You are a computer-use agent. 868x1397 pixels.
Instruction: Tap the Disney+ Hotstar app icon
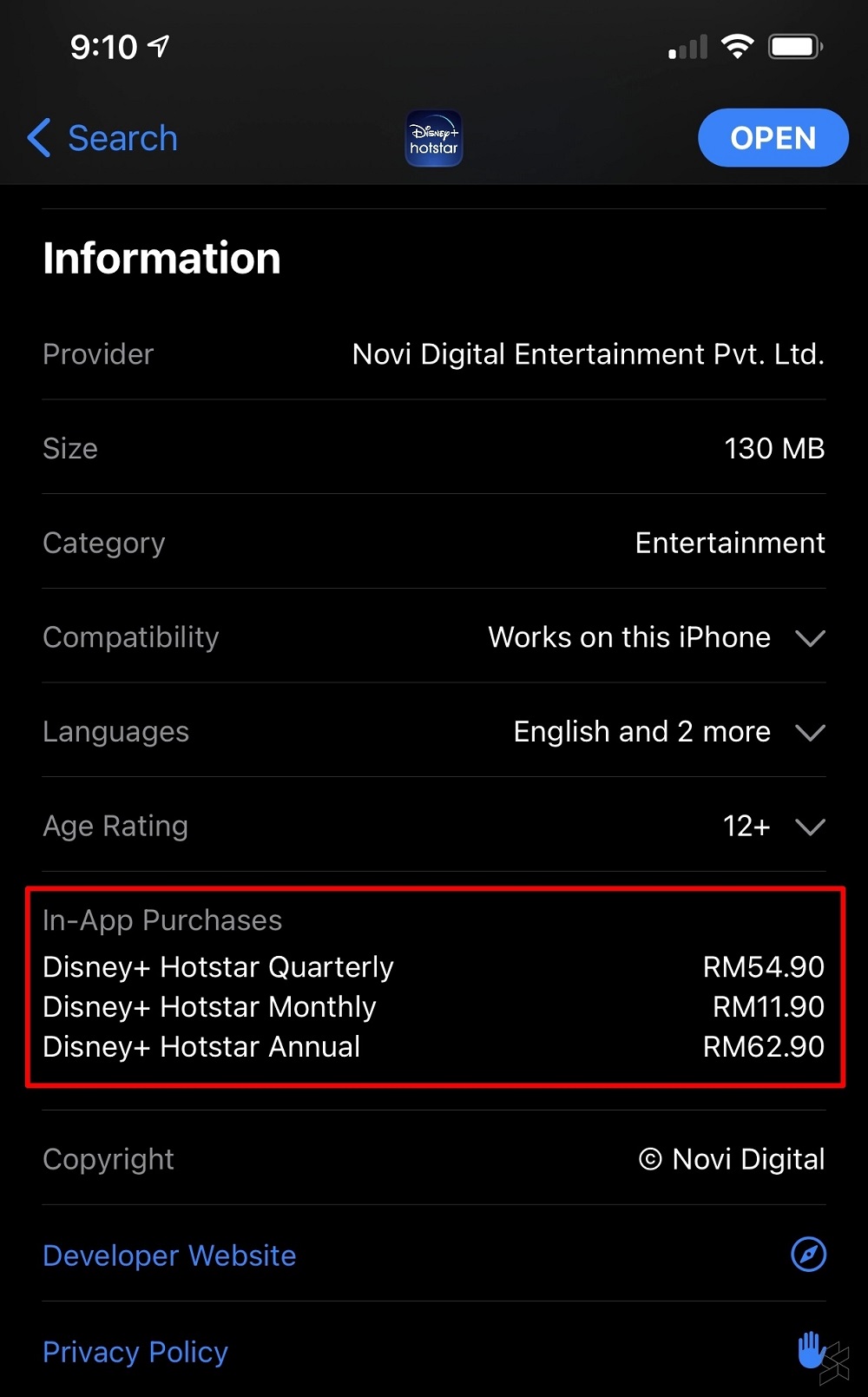433,137
